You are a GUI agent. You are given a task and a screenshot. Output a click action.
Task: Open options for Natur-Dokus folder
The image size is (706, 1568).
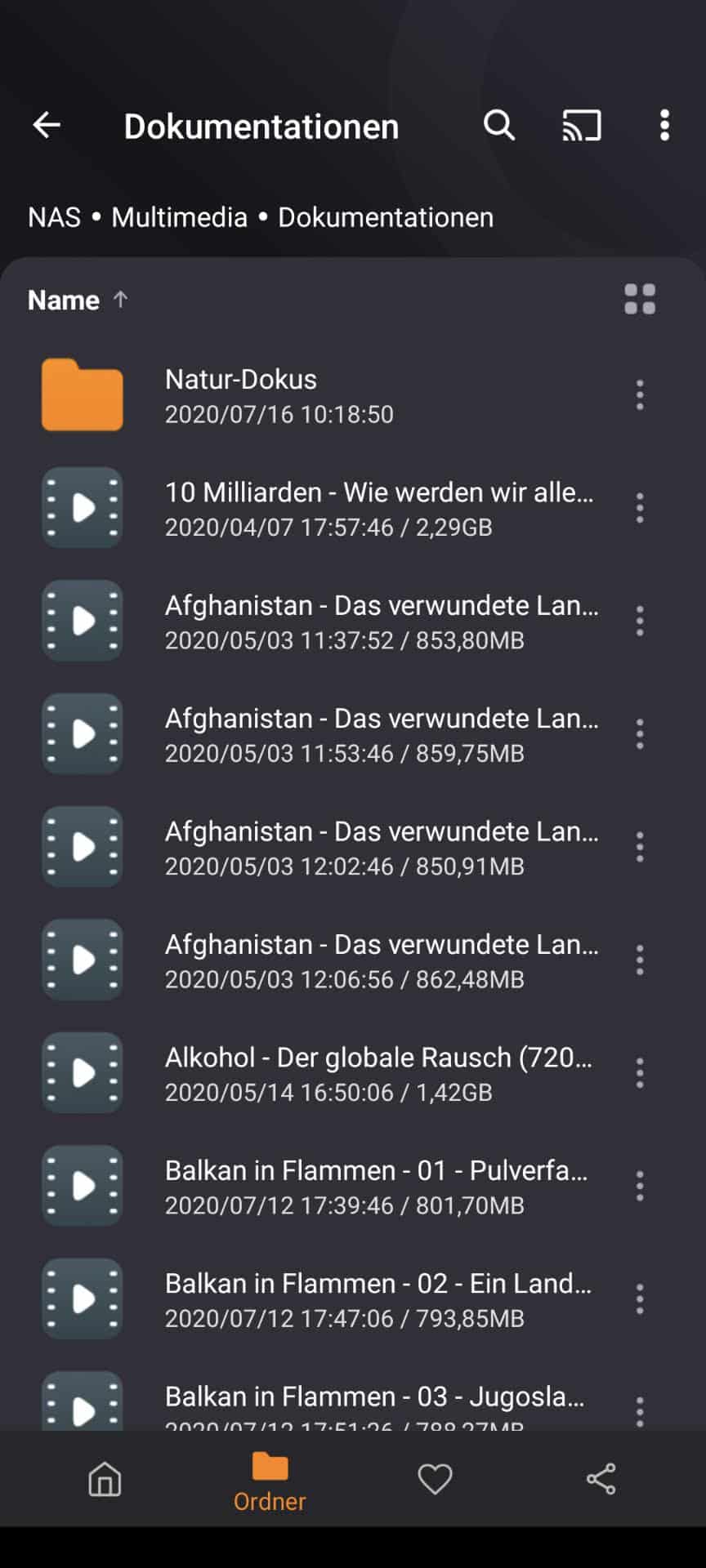tap(640, 395)
